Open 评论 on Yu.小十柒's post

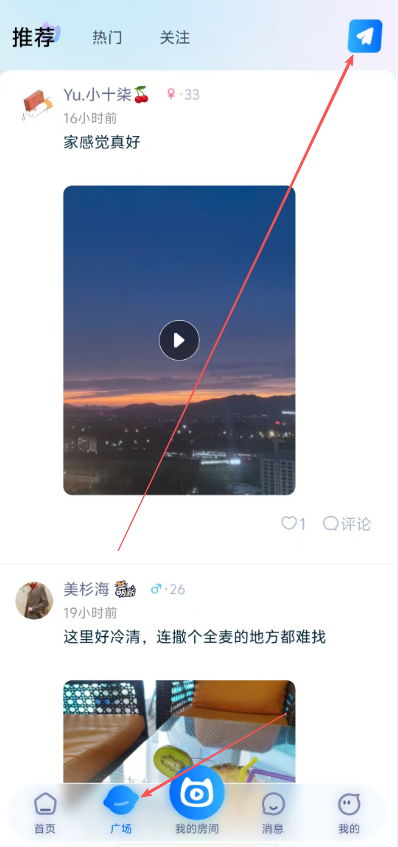coord(347,523)
